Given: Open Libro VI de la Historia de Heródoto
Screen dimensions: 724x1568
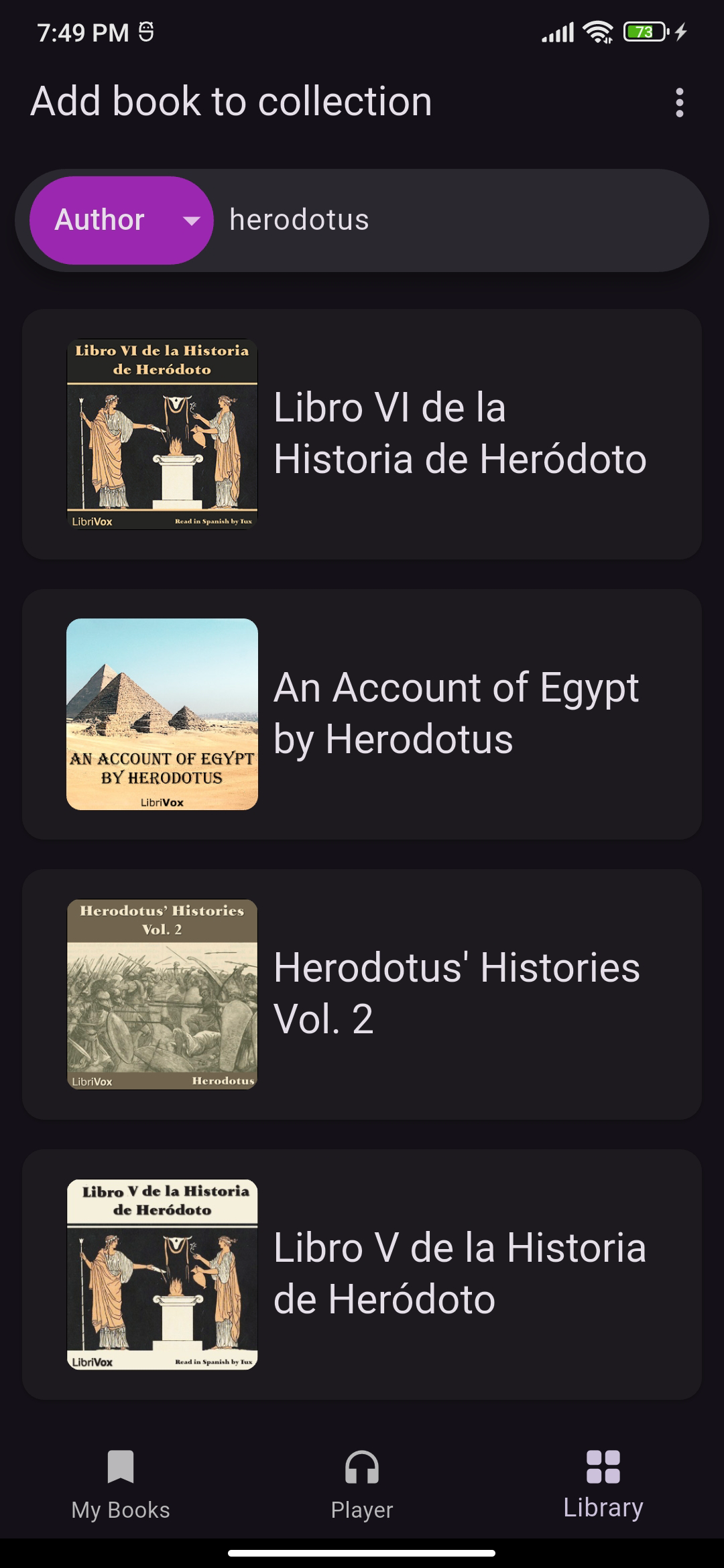Looking at the screenshot, I should [362, 434].
